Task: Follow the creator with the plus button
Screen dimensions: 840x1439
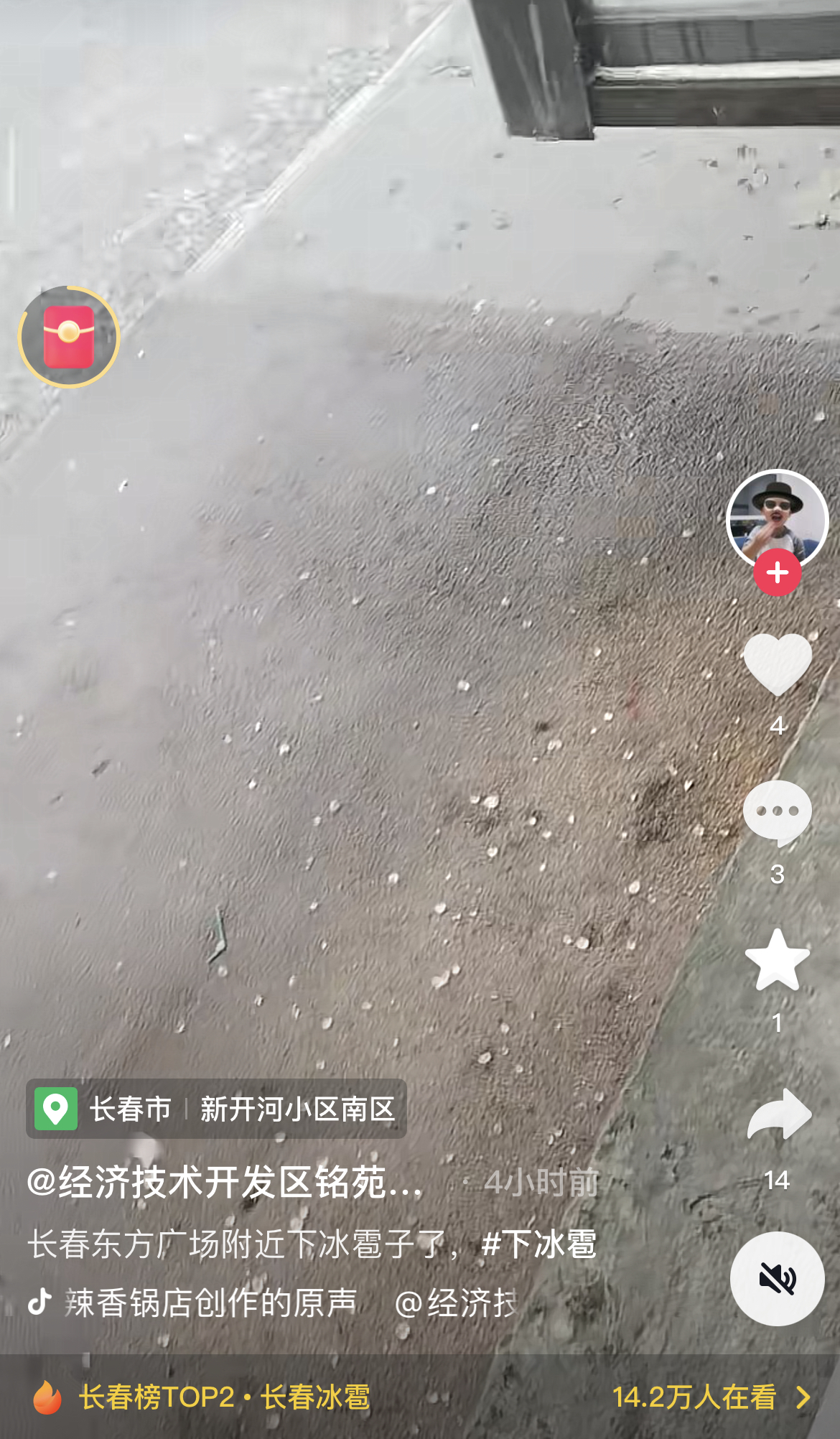Action: click(x=777, y=573)
